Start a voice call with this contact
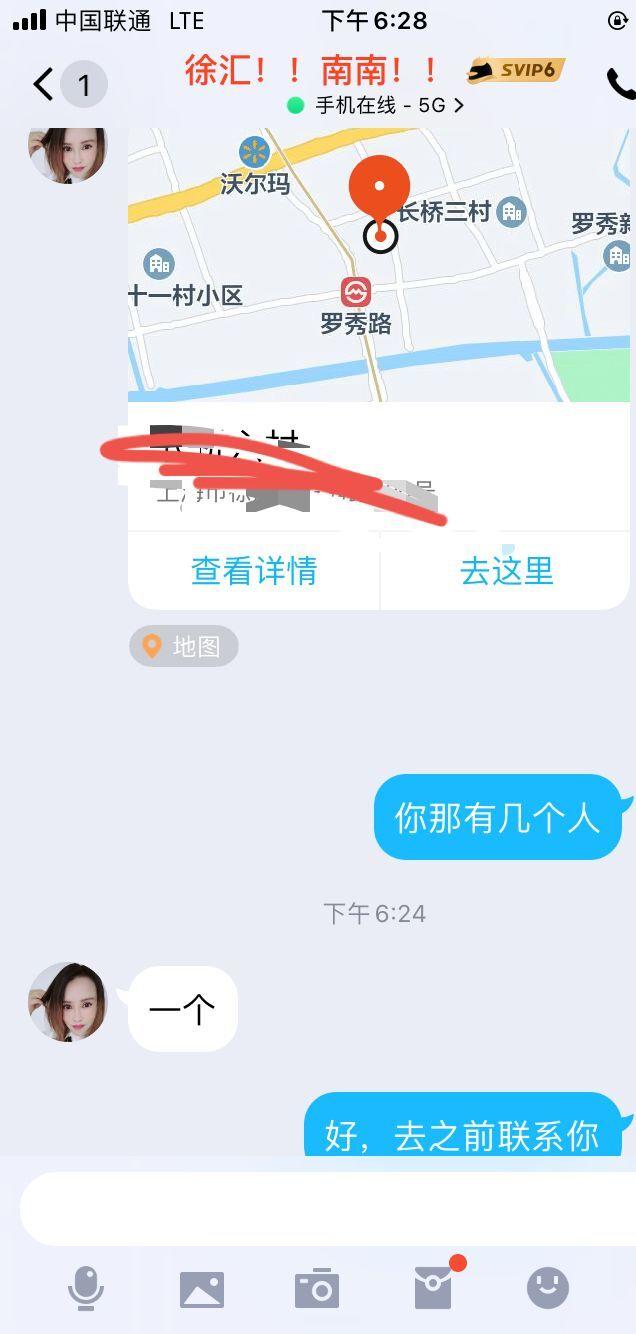Screen dimensions: 636x1334 620,85
